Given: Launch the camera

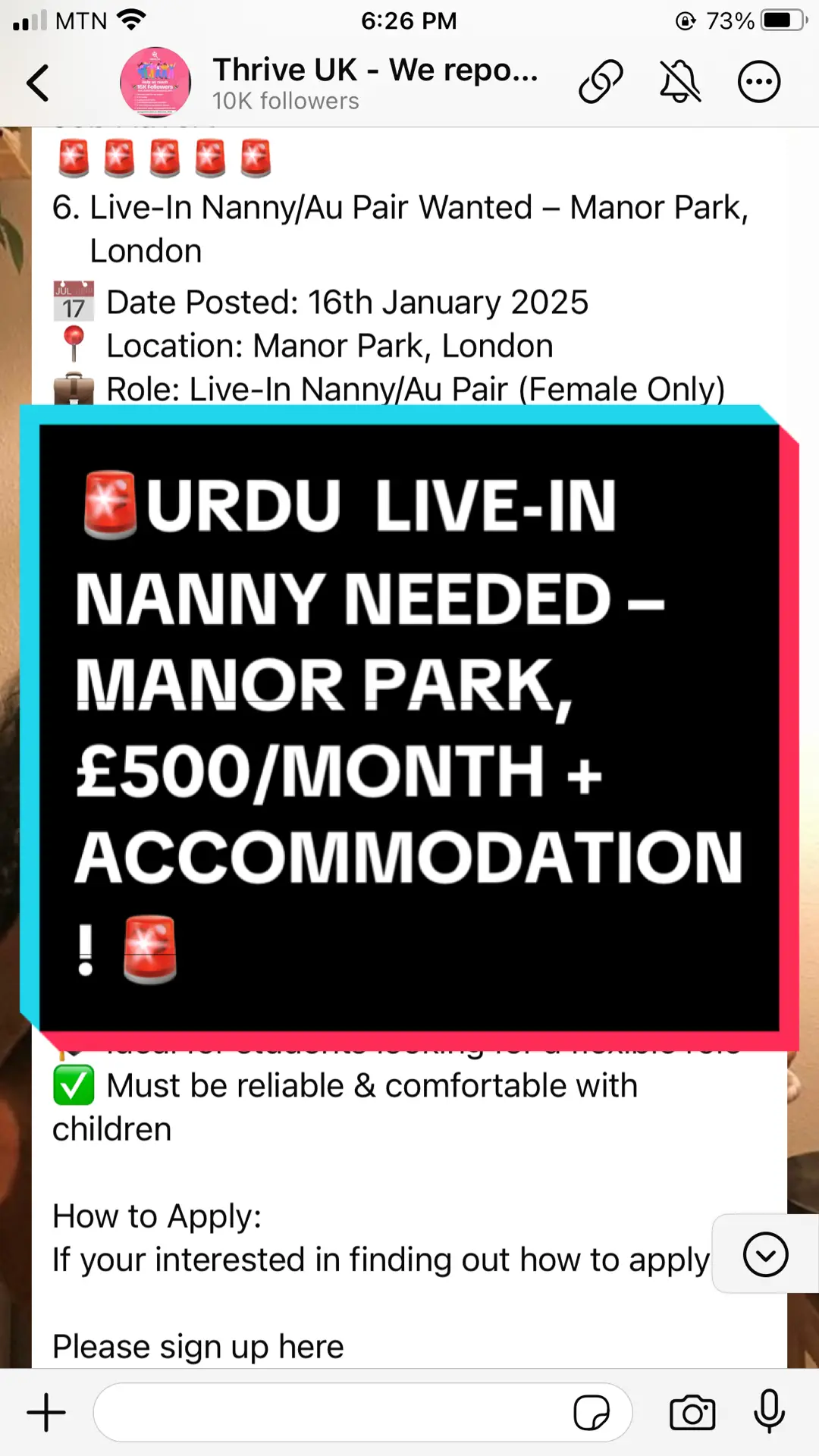Looking at the screenshot, I should 692,1413.
